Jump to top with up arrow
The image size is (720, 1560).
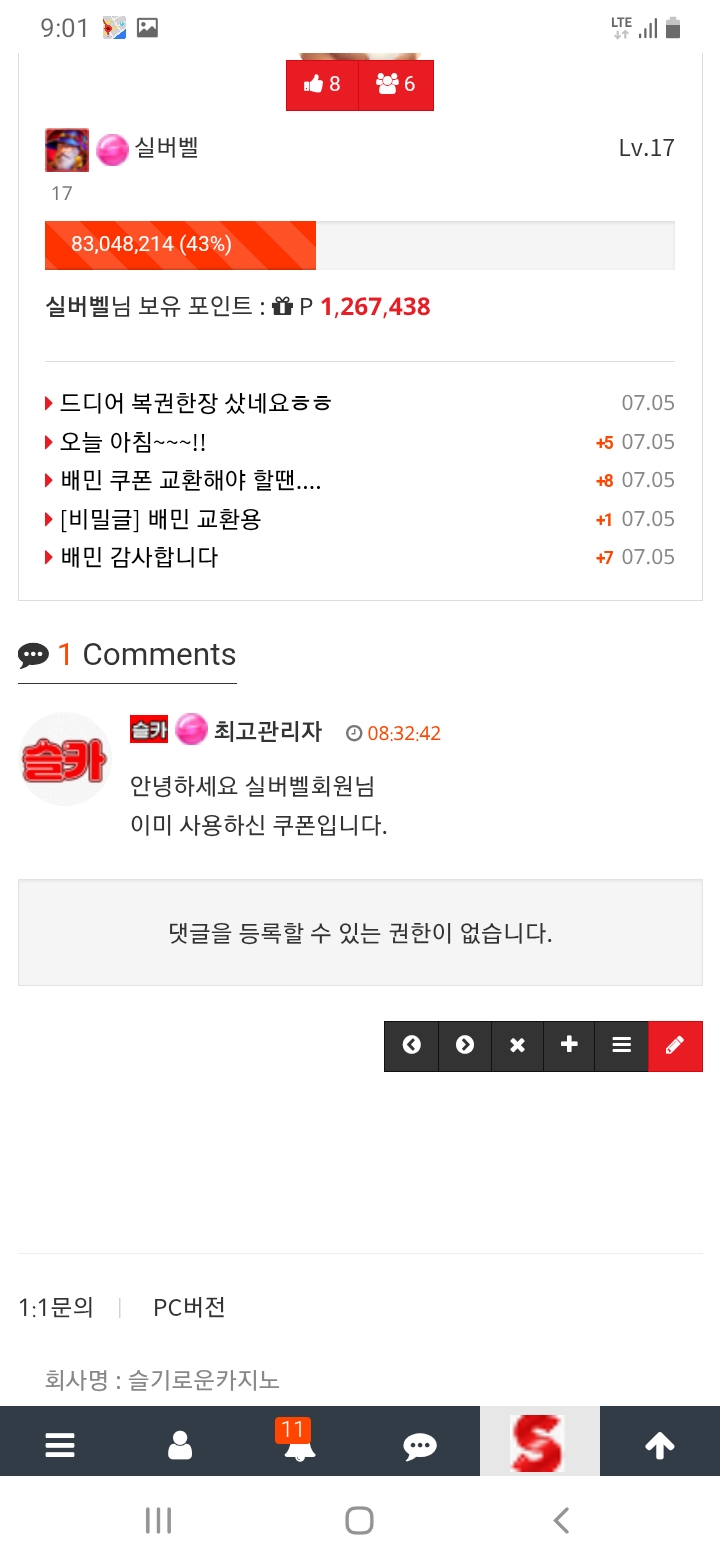coord(660,1446)
